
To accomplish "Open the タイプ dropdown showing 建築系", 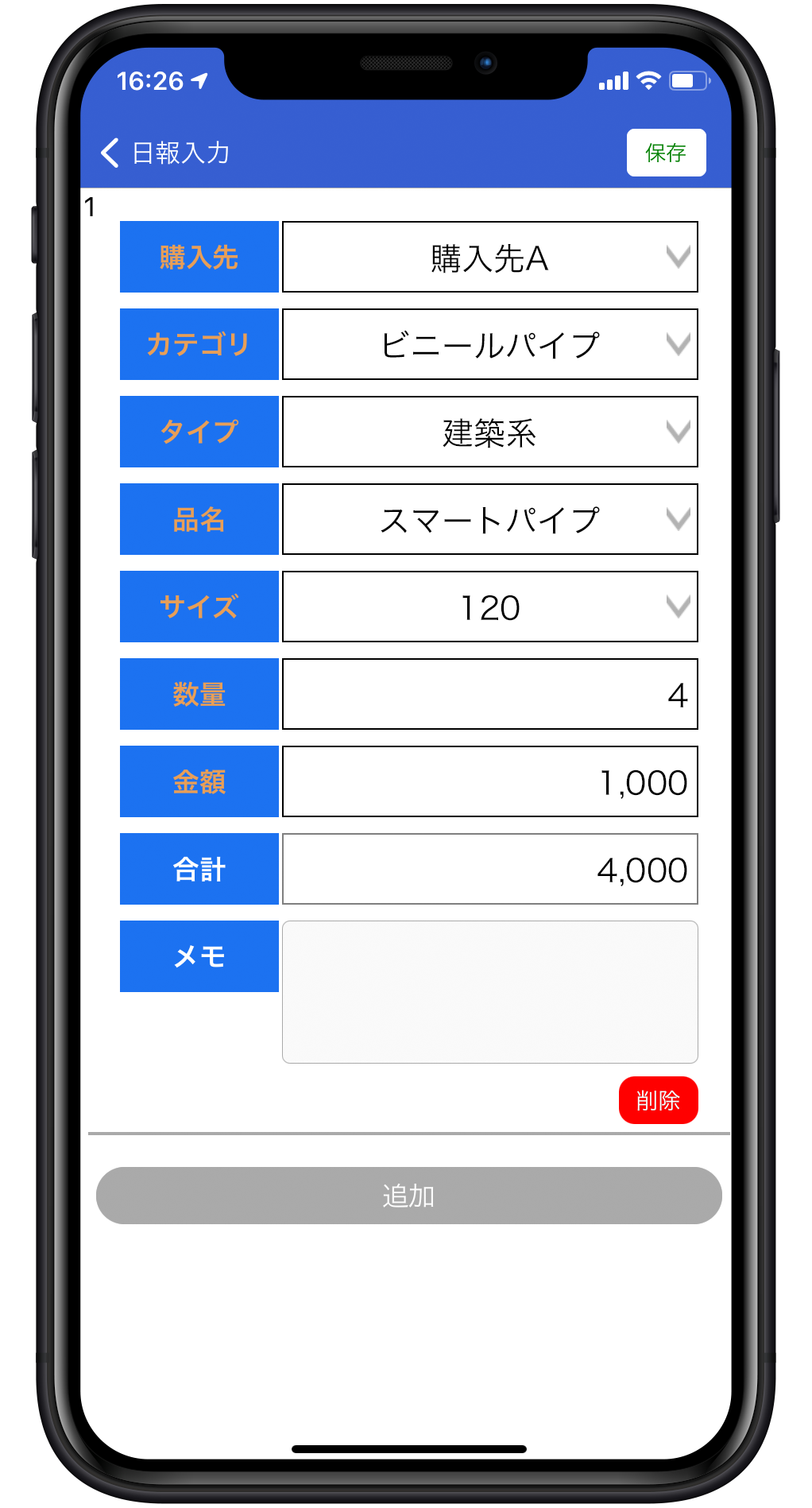I will 489,432.
